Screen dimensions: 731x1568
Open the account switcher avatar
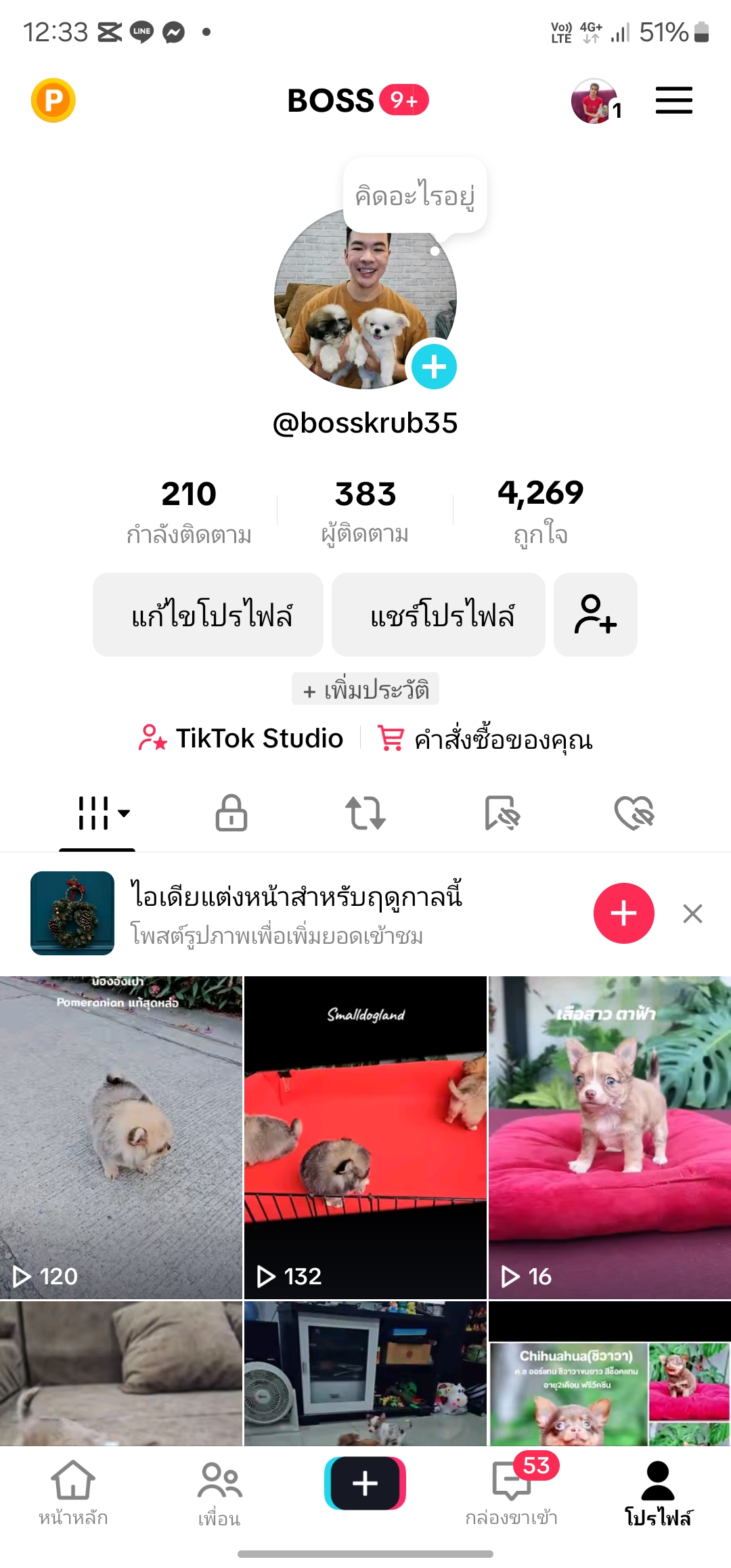594,101
